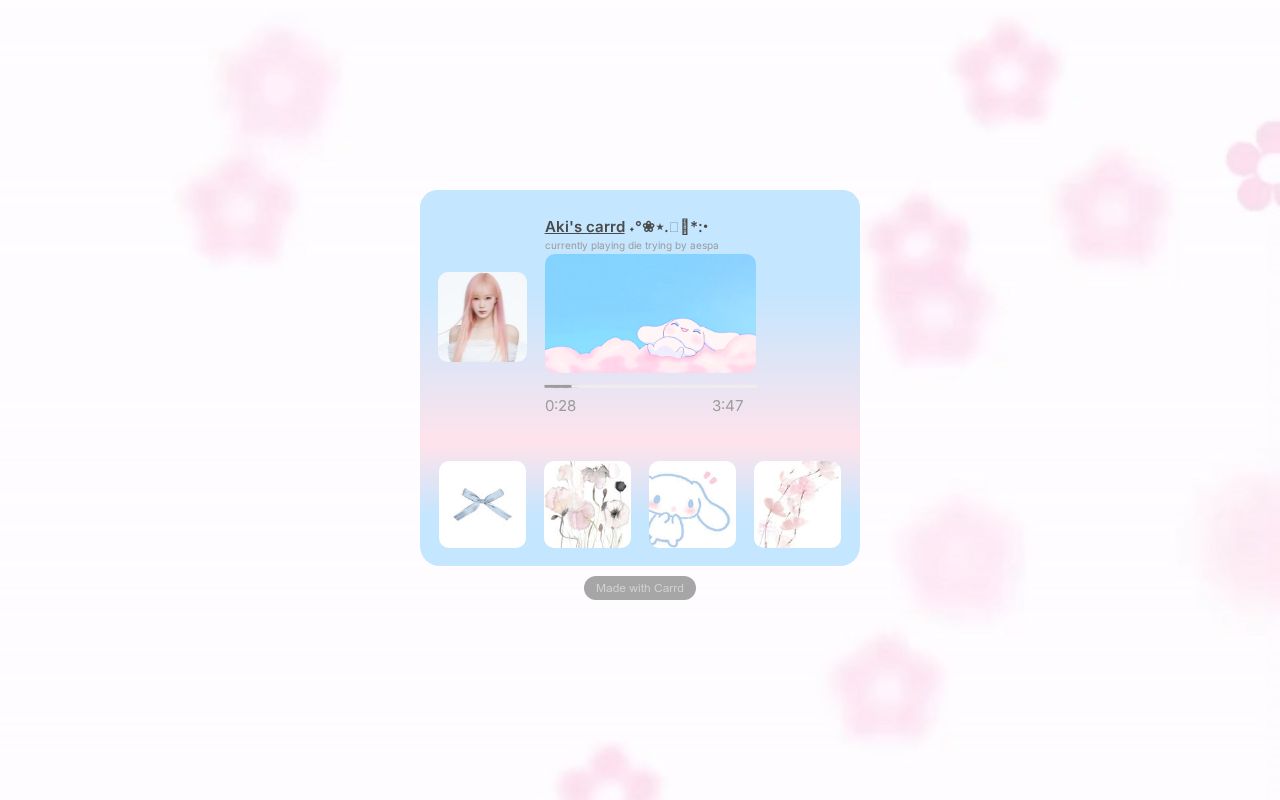Open the pink cherry blossom tile
This screenshot has height=800, width=1280.
point(797,504)
